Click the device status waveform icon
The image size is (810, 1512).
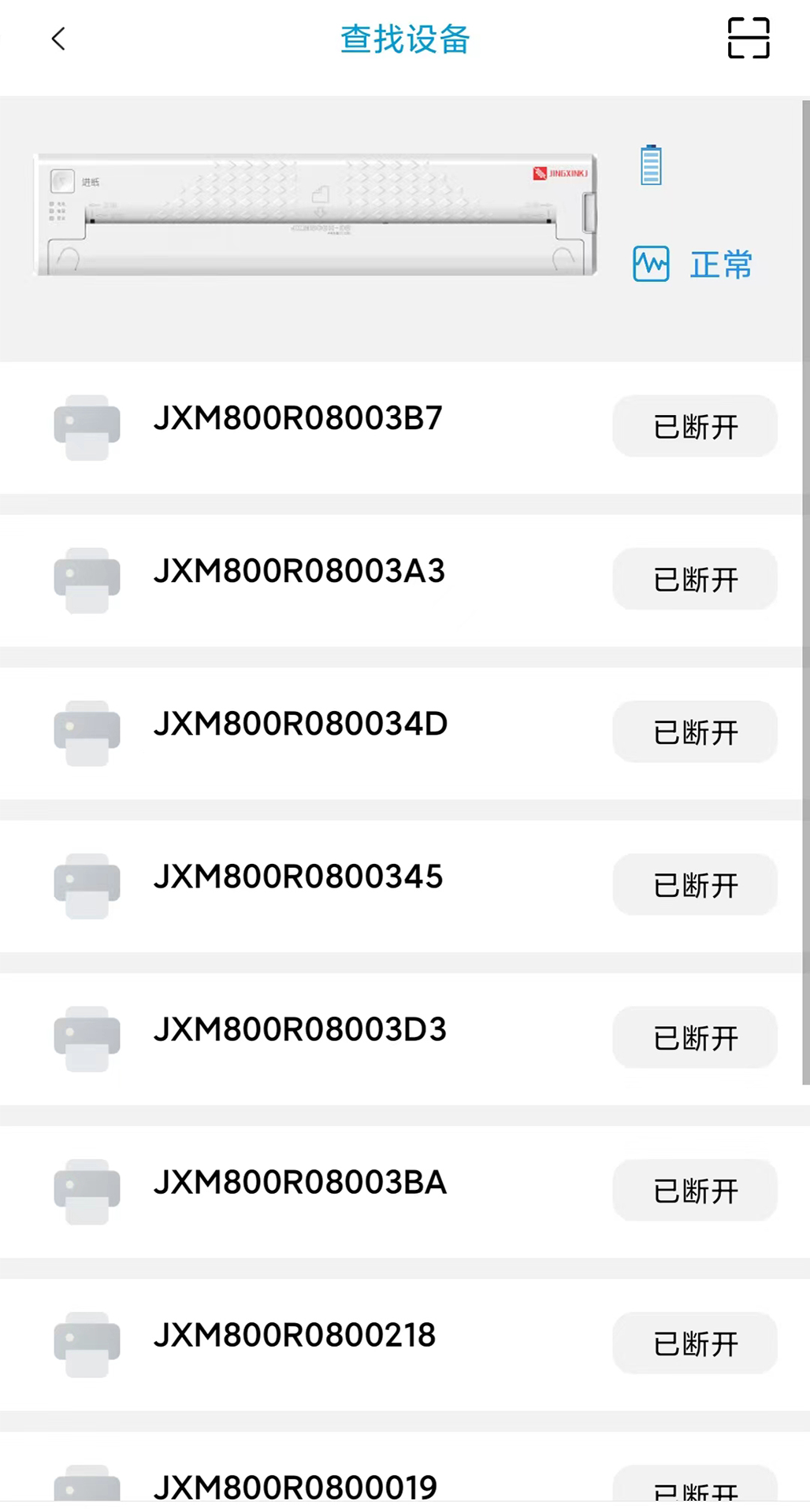(x=650, y=264)
